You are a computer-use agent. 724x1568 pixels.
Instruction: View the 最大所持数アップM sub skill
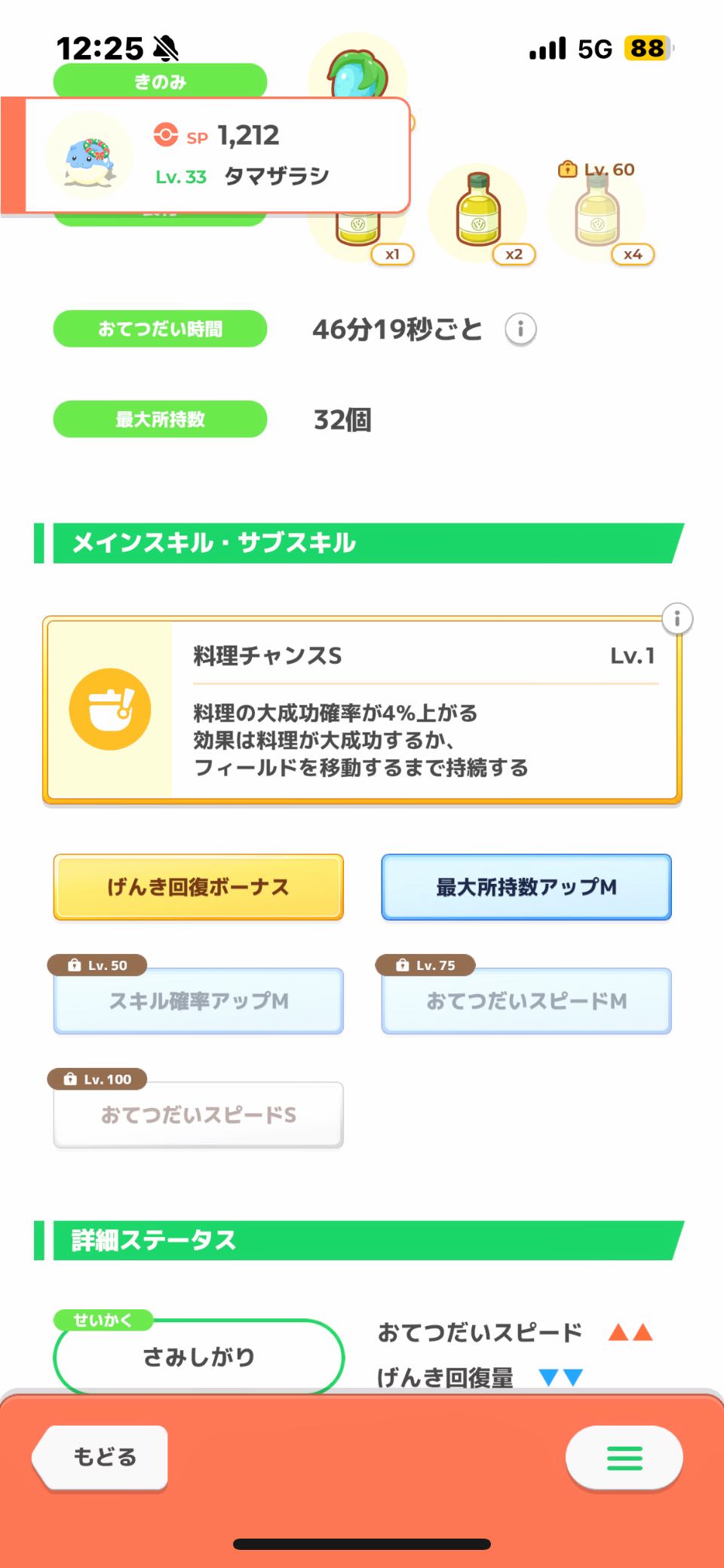pos(526,887)
